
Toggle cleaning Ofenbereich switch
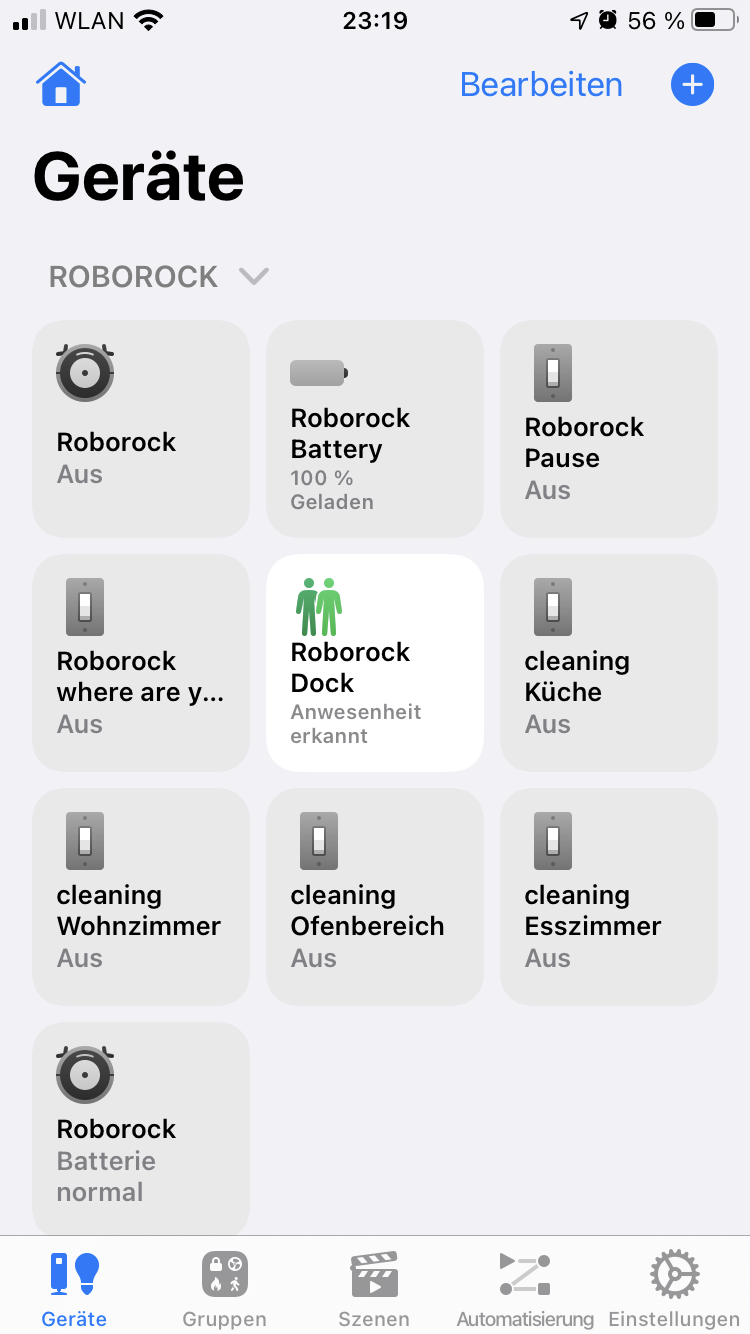click(375, 896)
